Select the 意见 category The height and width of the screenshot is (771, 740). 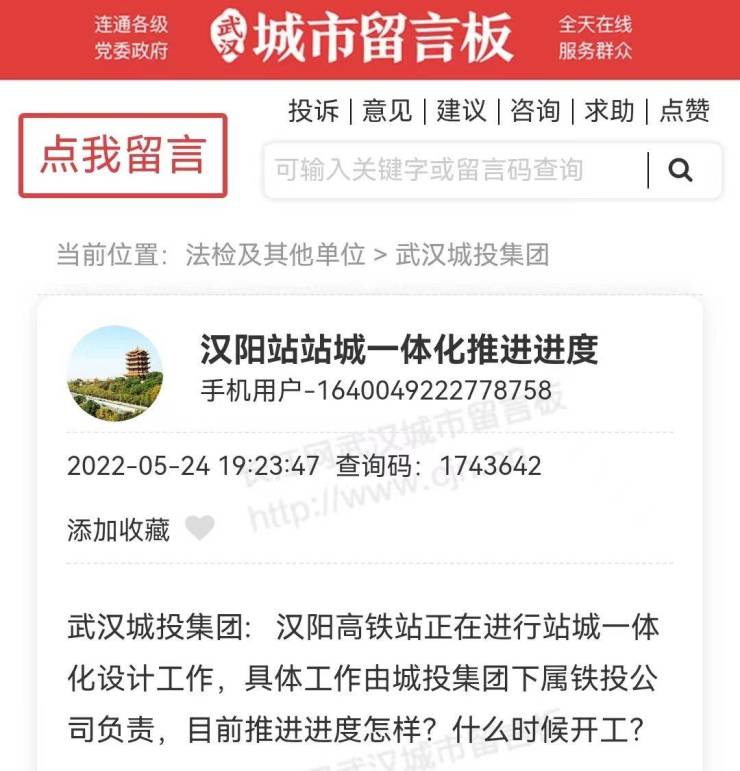388,111
